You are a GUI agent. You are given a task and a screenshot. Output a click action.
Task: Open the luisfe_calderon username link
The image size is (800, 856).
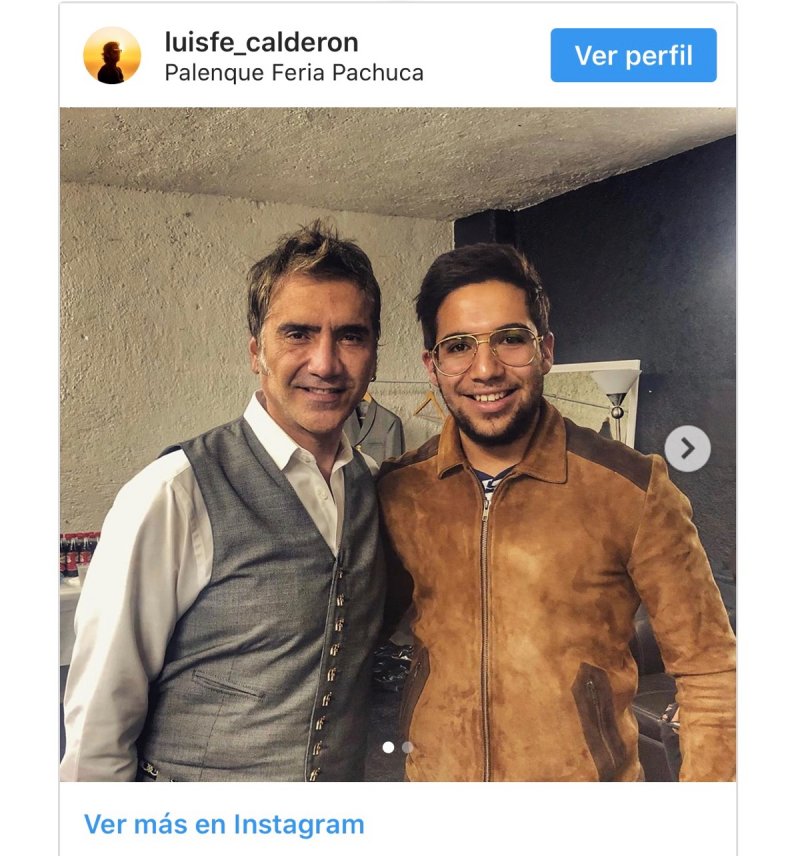point(261,42)
